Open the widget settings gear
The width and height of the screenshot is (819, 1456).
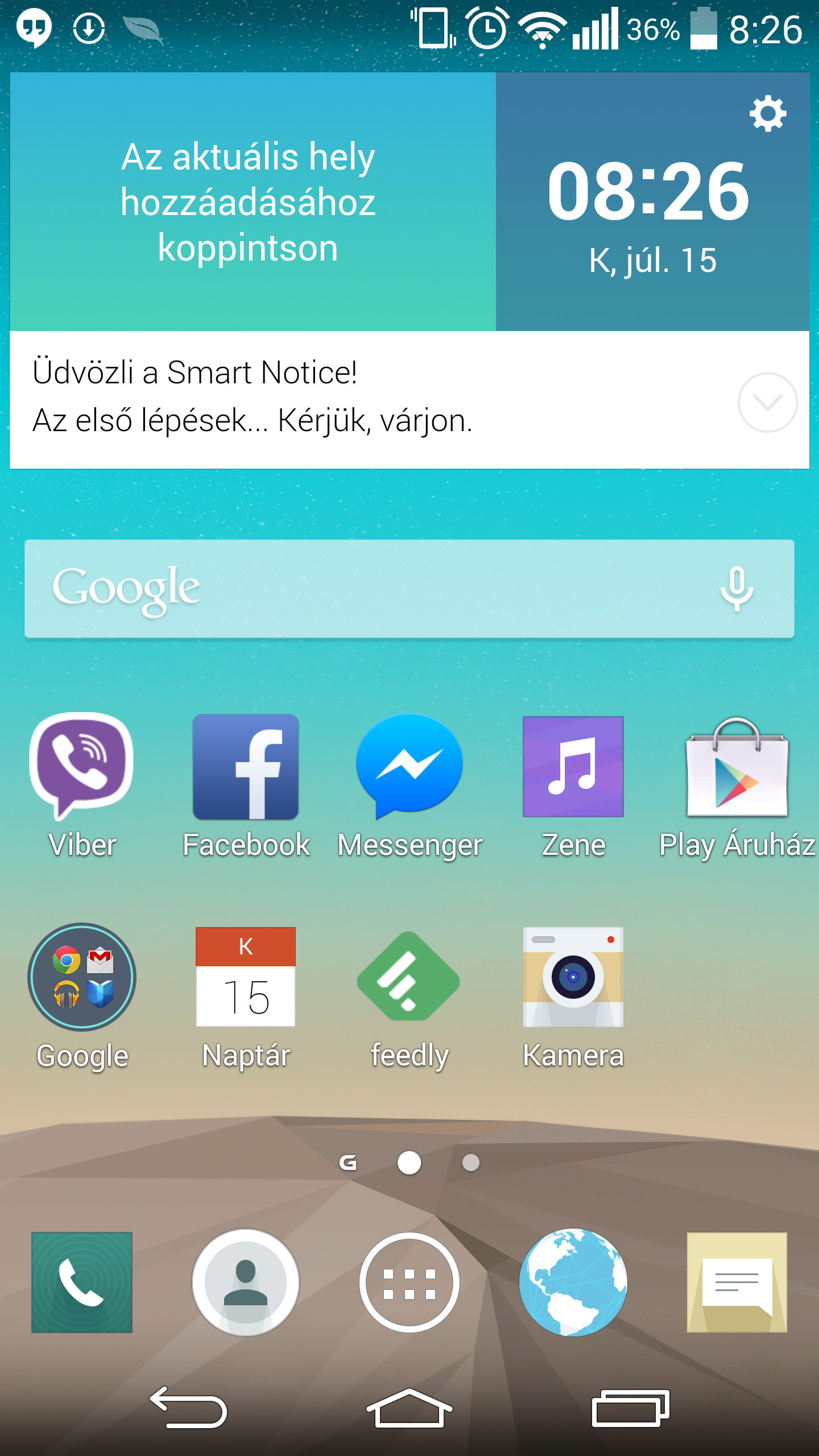click(768, 114)
